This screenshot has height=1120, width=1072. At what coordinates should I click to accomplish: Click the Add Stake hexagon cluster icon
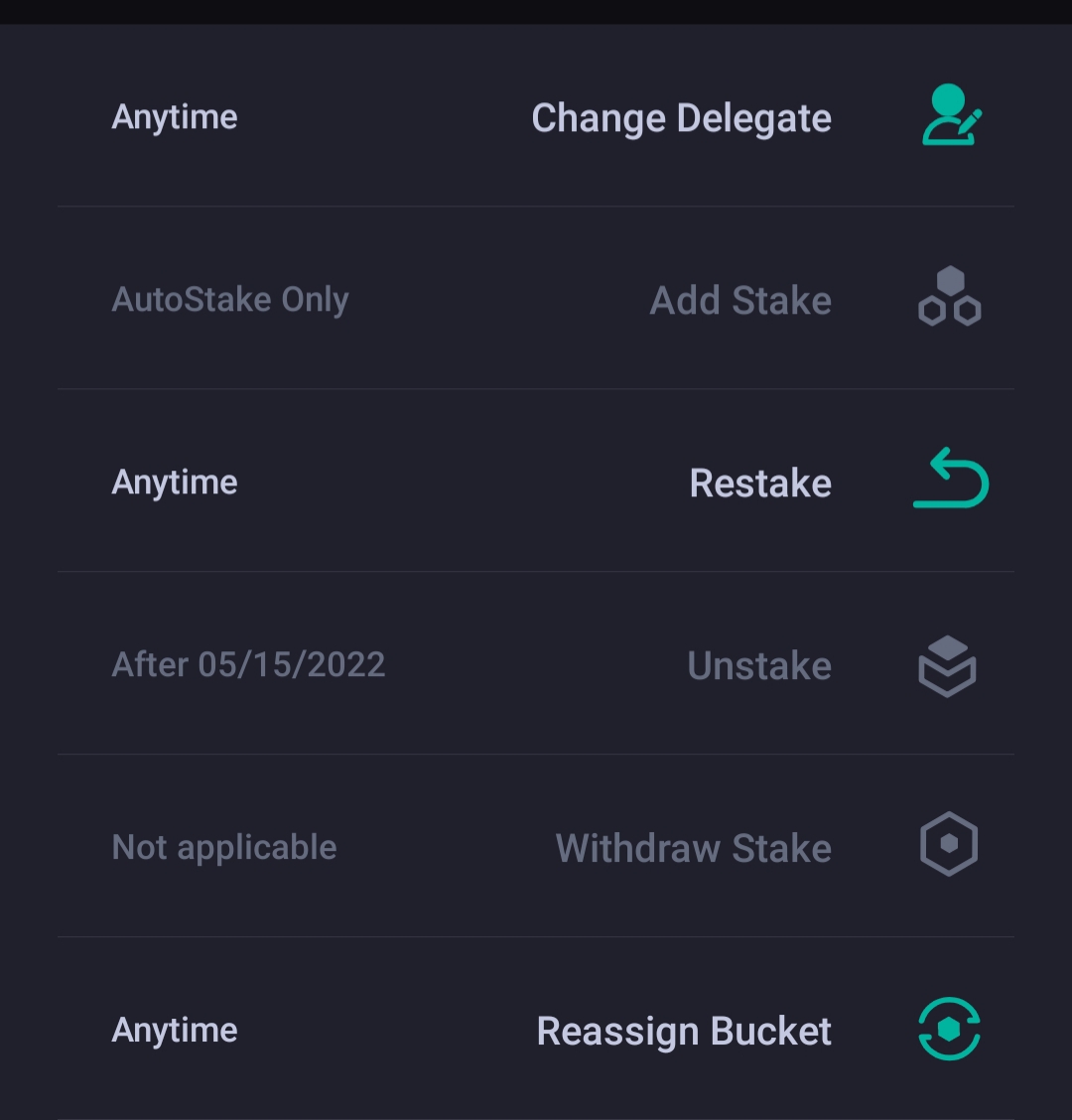coord(949,298)
